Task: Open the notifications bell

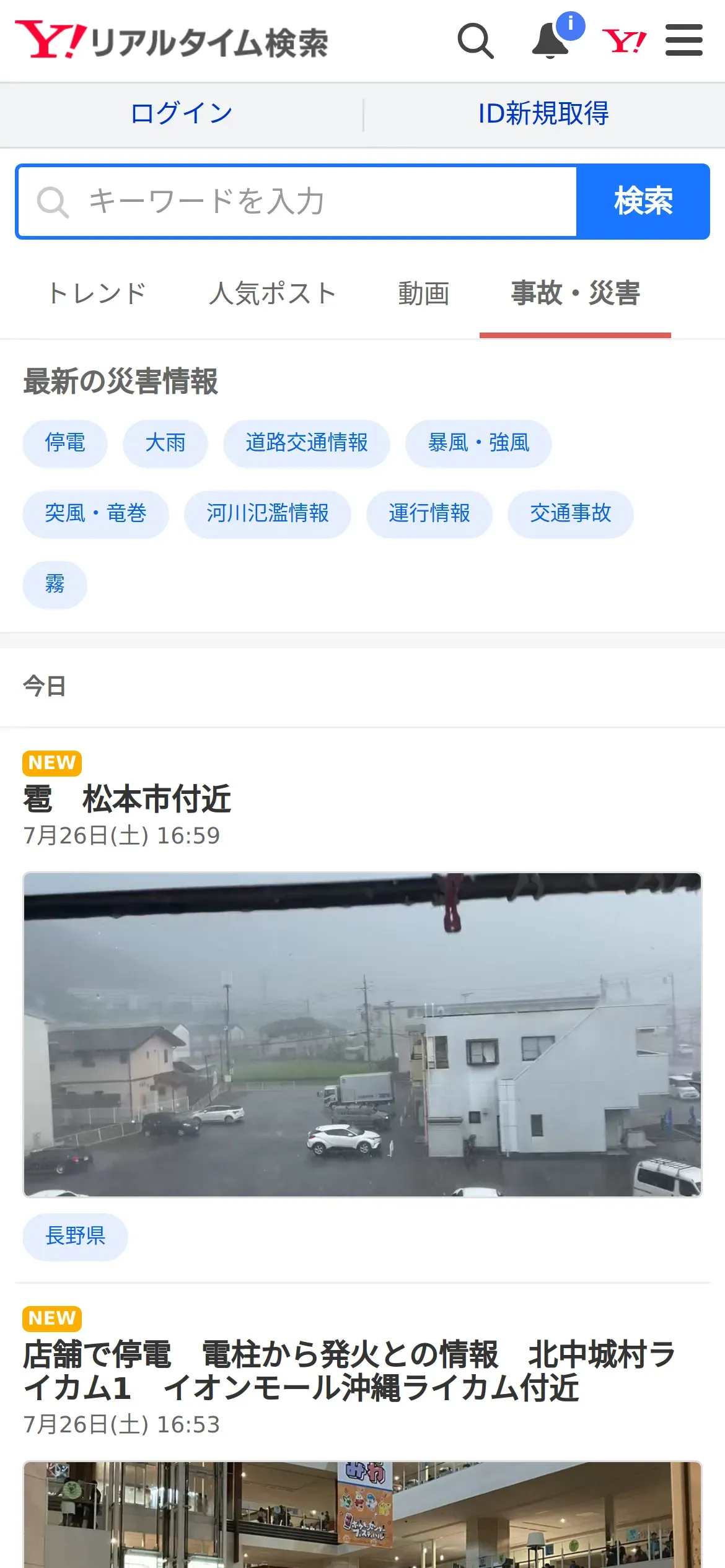Action: (x=551, y=41)
